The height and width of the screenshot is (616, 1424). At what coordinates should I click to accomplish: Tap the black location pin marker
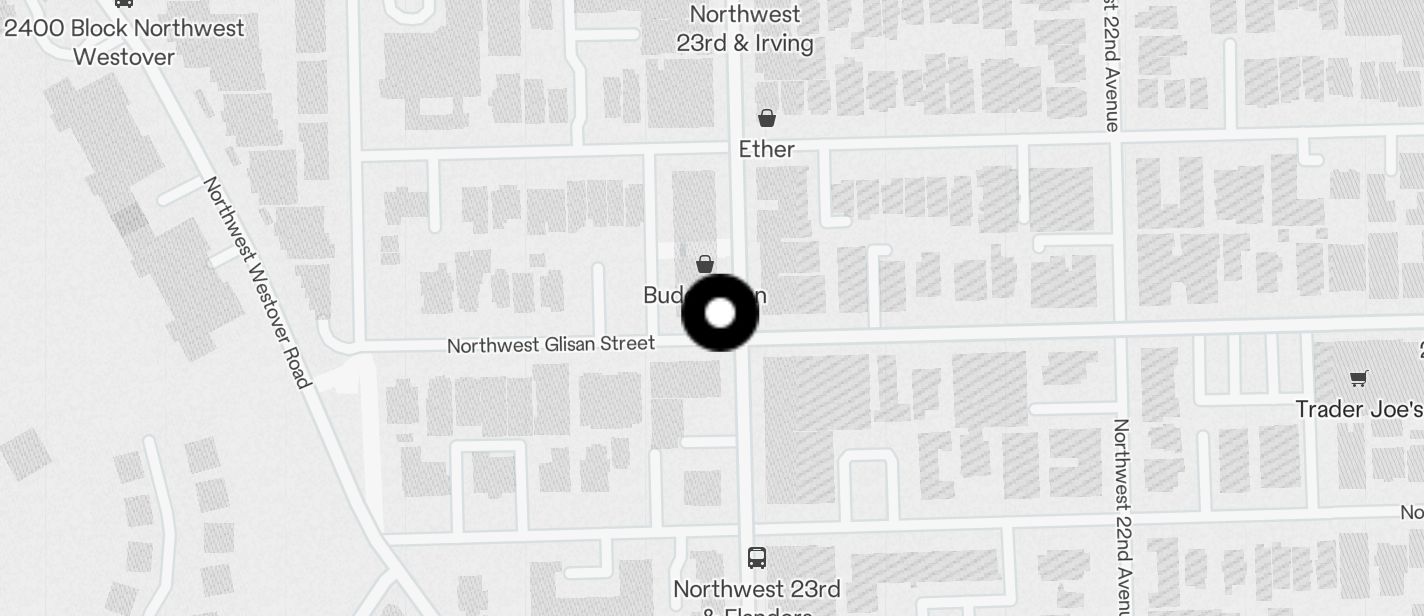click(x=720, y=313)
